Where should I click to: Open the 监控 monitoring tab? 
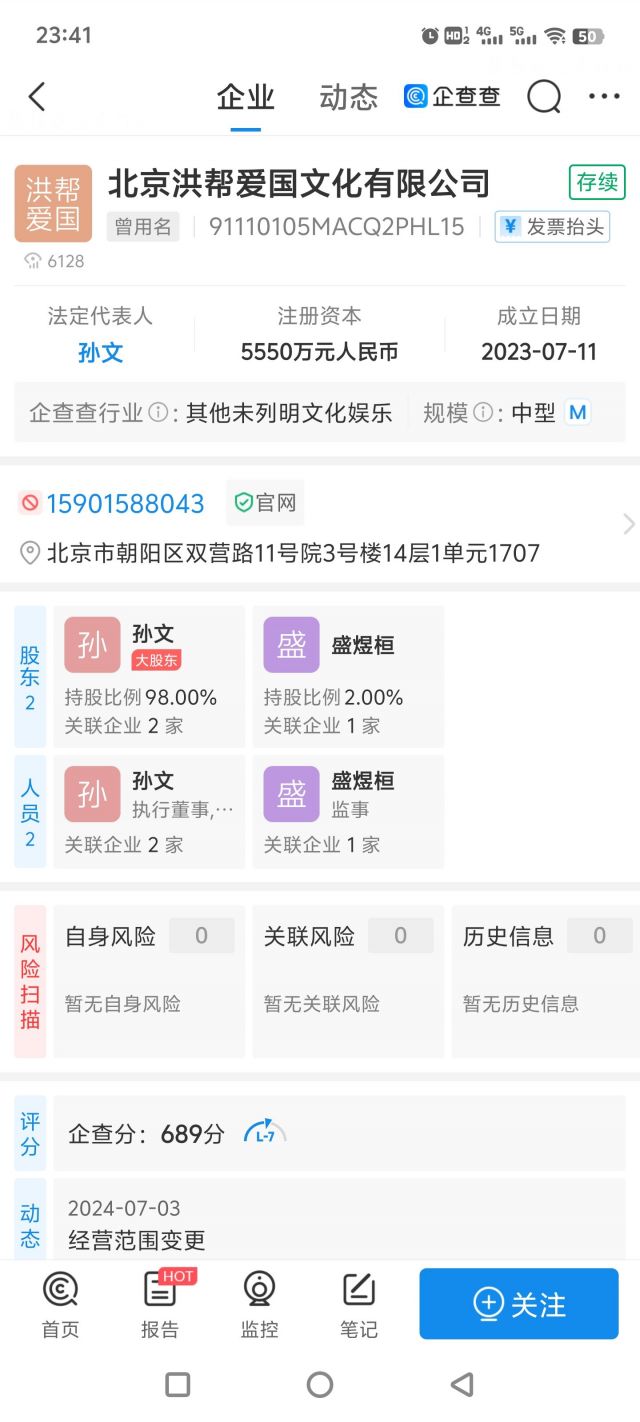tap(259, 1305)
